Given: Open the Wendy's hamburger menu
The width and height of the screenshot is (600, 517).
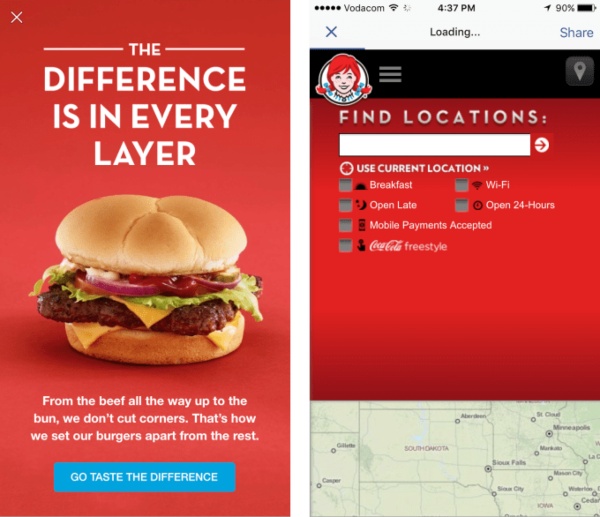Looking at the screenshot, I should coord(390,74).
